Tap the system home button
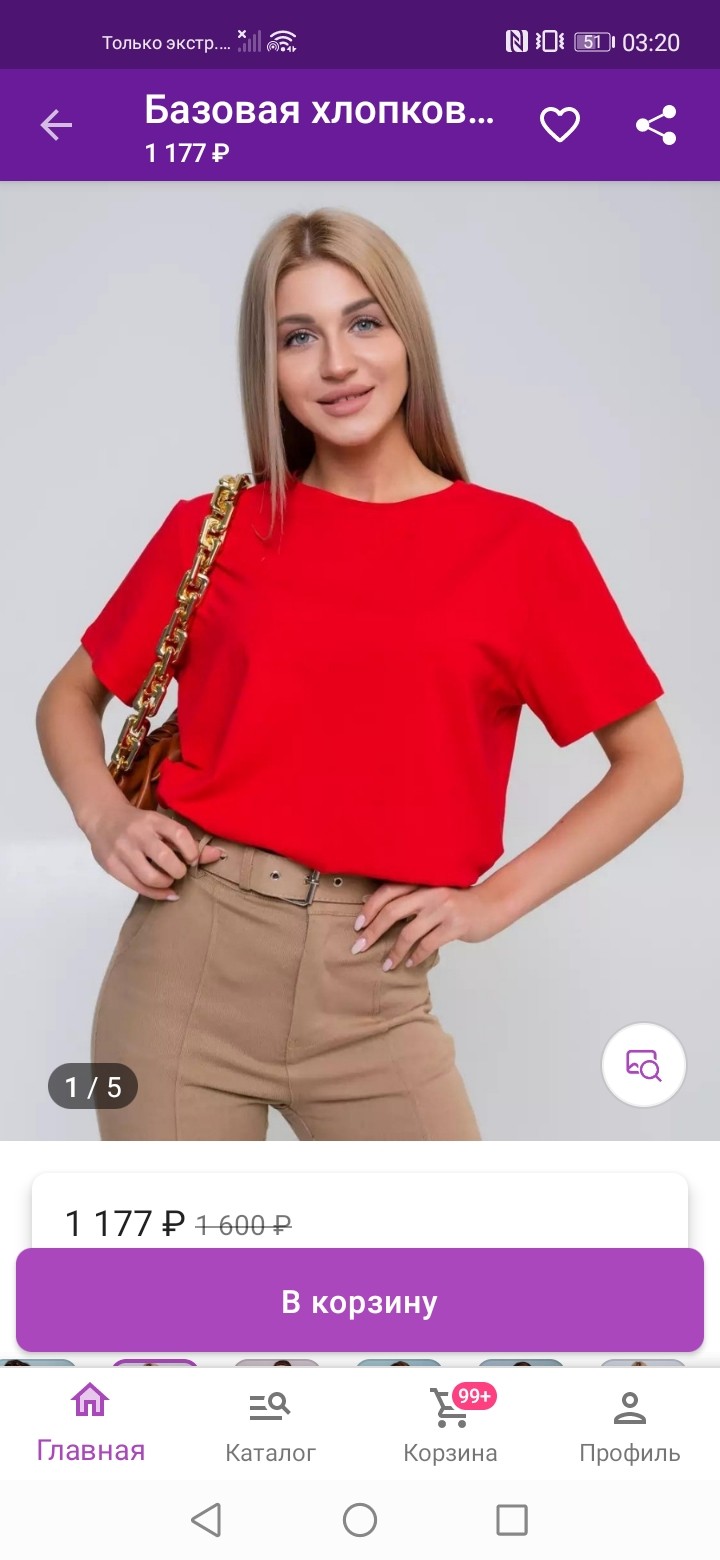720x1560 pixels. (360, 1520)
